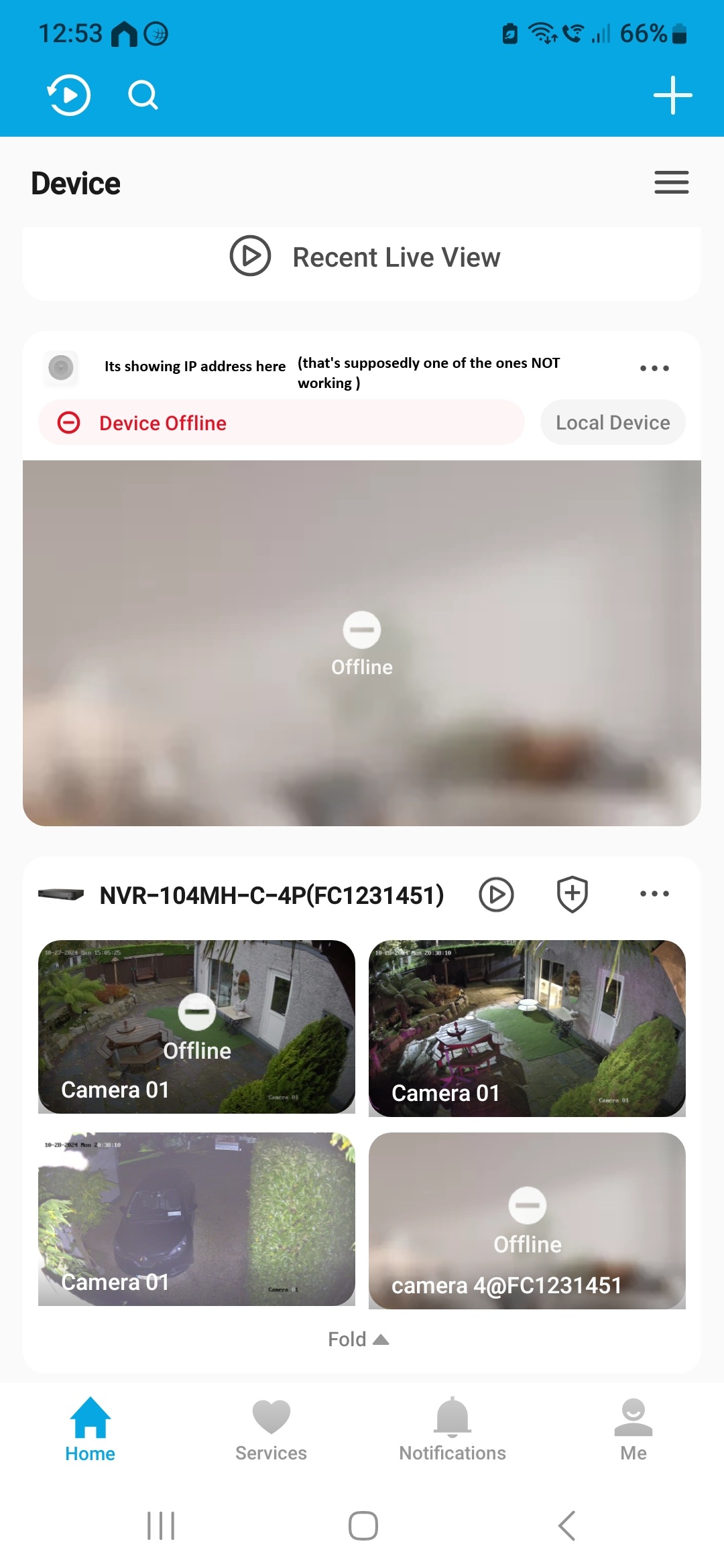Open the shield icon for the NVR
Image resolution: width=724 pixels, height=1568 pixels.
[x=572, y=894]
